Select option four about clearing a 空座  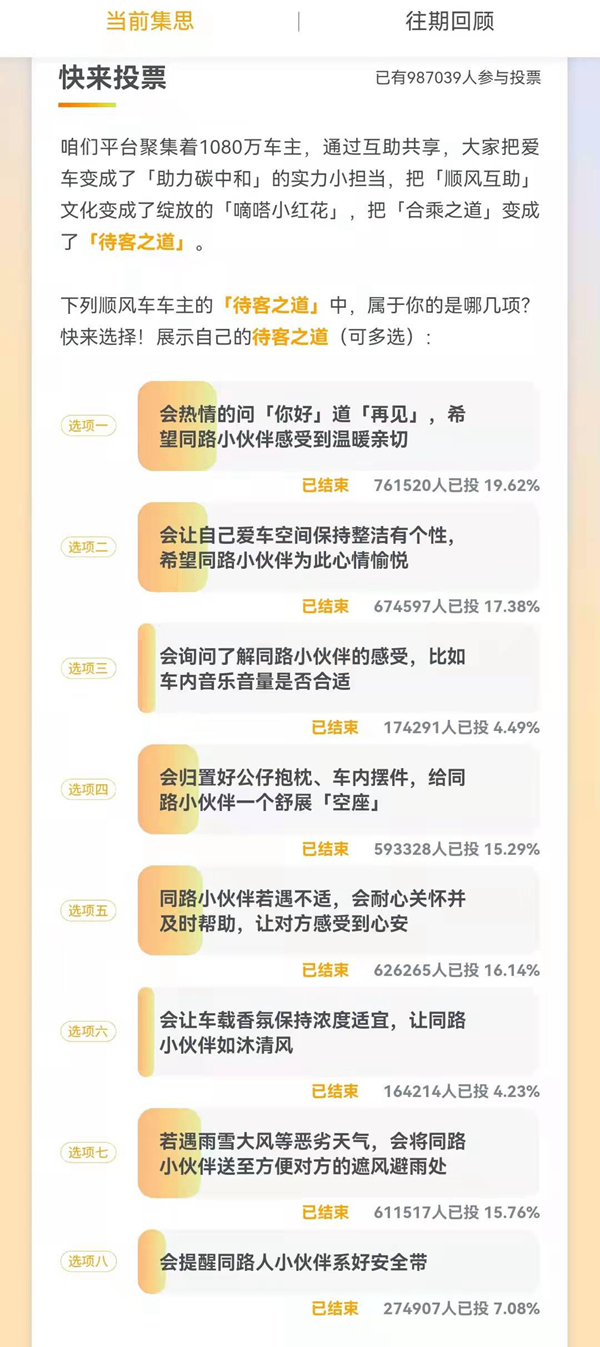pyautogui.click(x=338, y=789)
